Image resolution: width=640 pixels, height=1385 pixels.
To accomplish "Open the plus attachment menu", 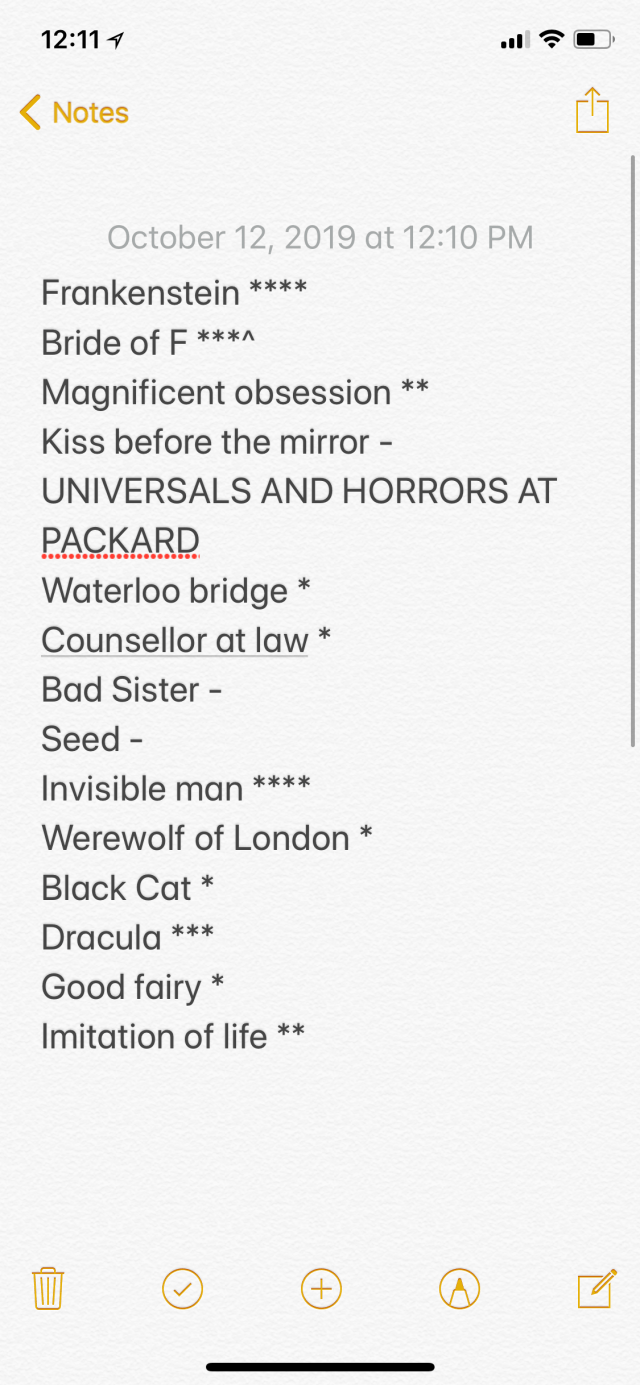I will 321,1288.
